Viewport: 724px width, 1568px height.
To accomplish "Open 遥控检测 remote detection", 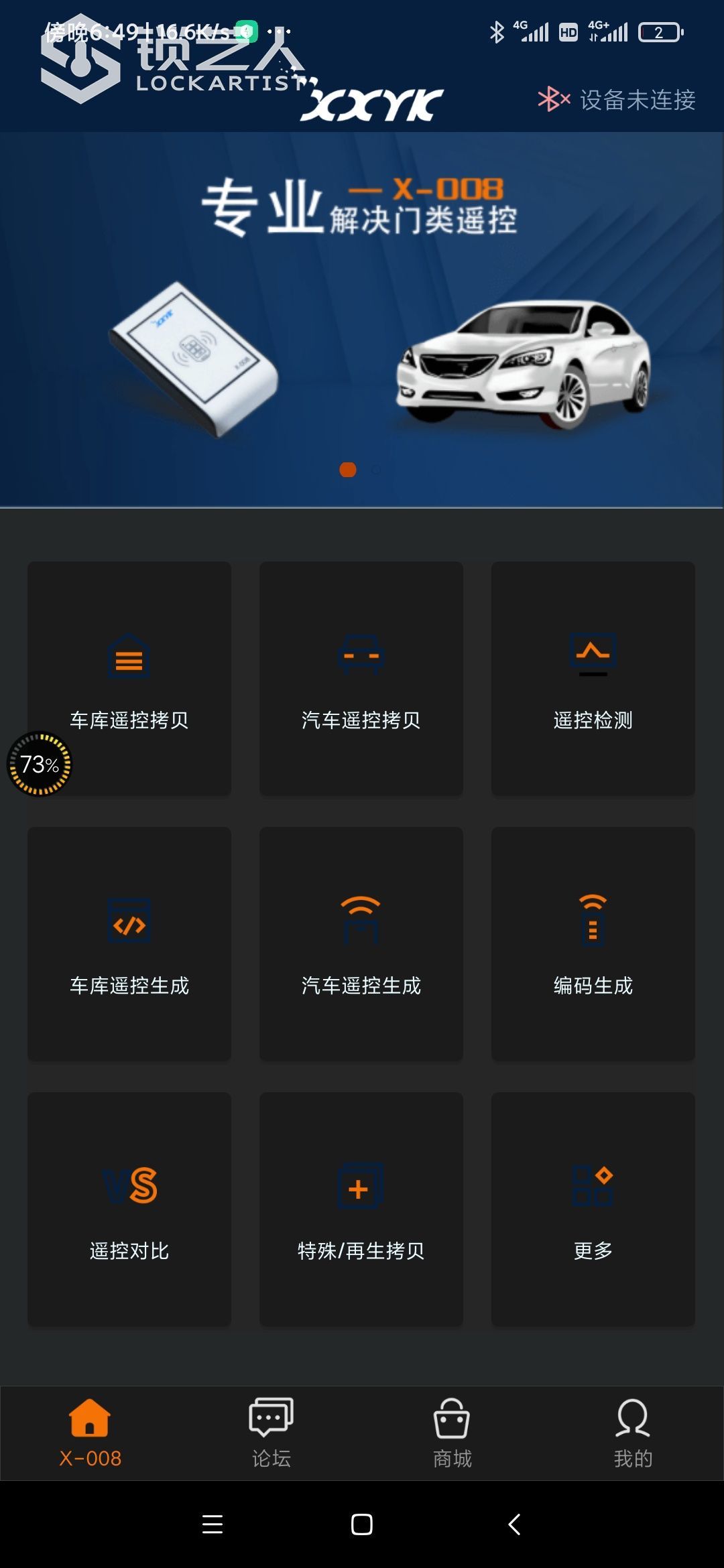I will click(x=593, y=678).
